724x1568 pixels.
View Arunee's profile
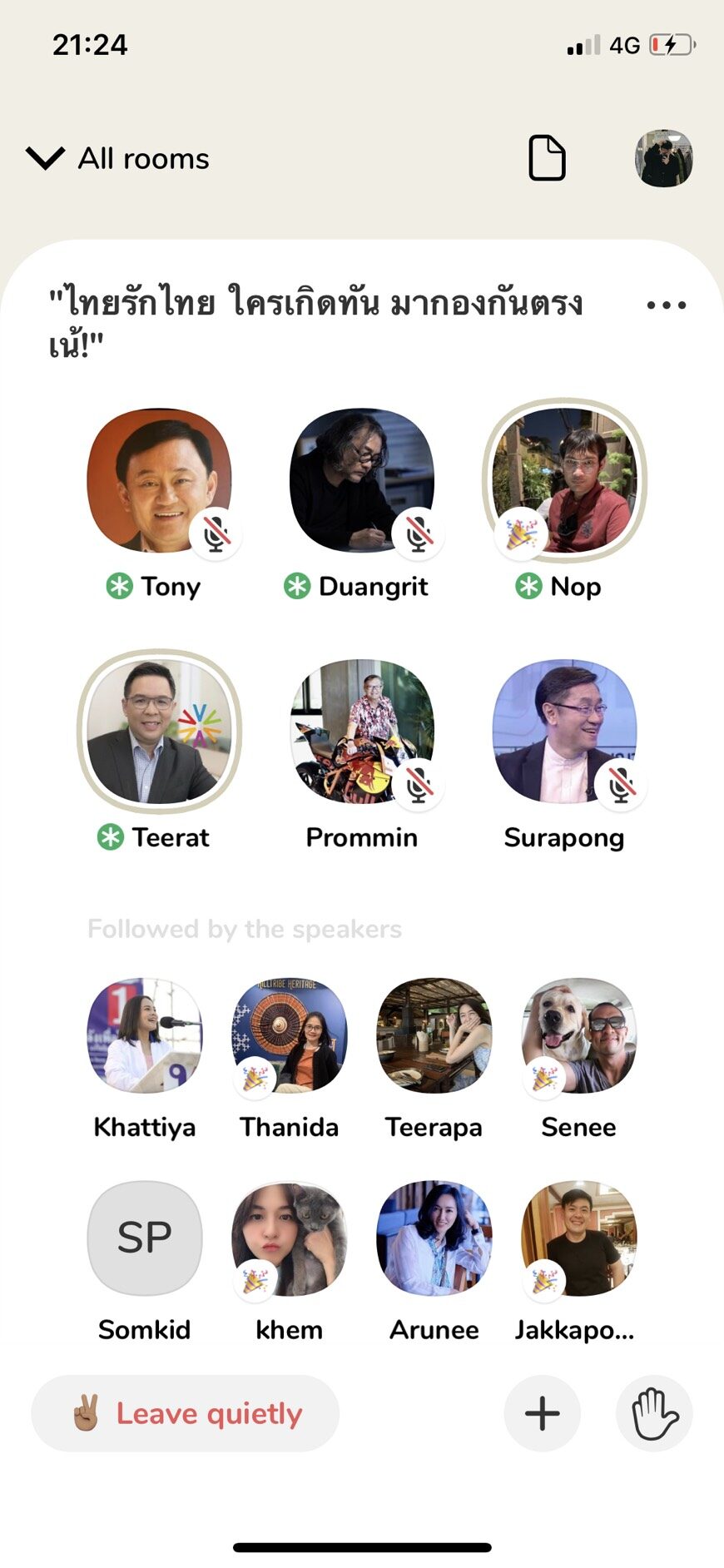[434, 1238]
